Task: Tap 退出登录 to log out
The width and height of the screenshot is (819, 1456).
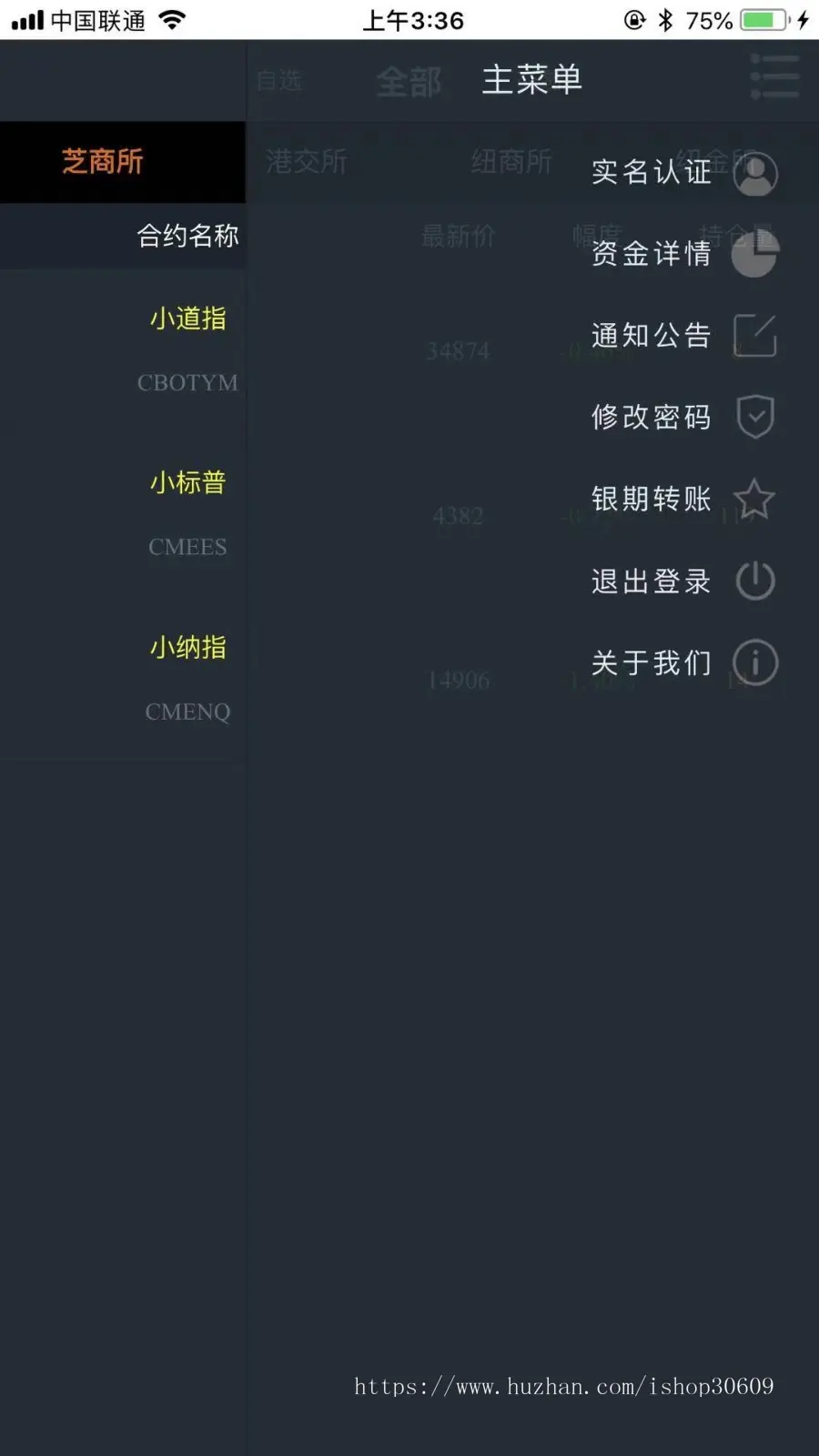Action: click(682, 581)
